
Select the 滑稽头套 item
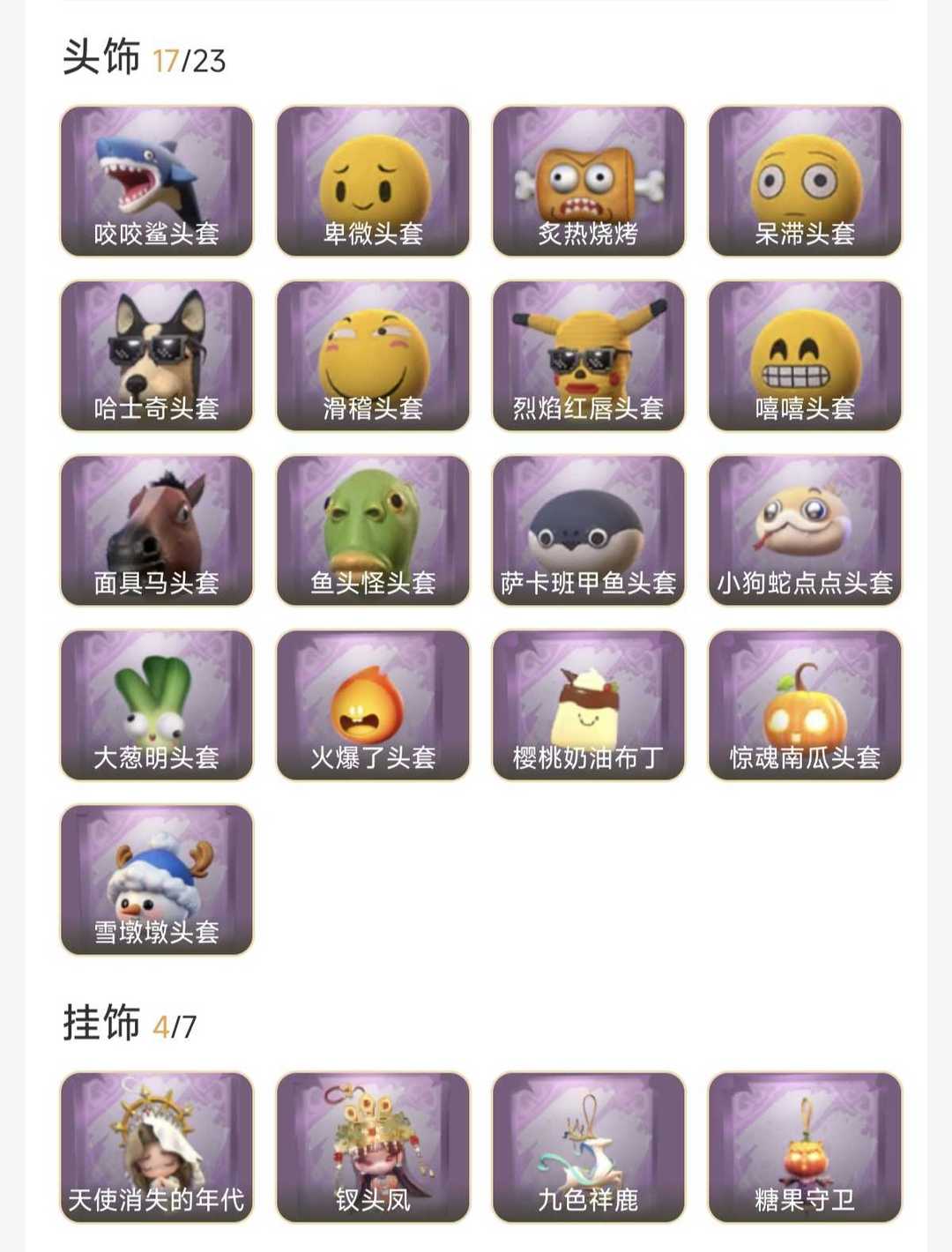coord(373,356)
